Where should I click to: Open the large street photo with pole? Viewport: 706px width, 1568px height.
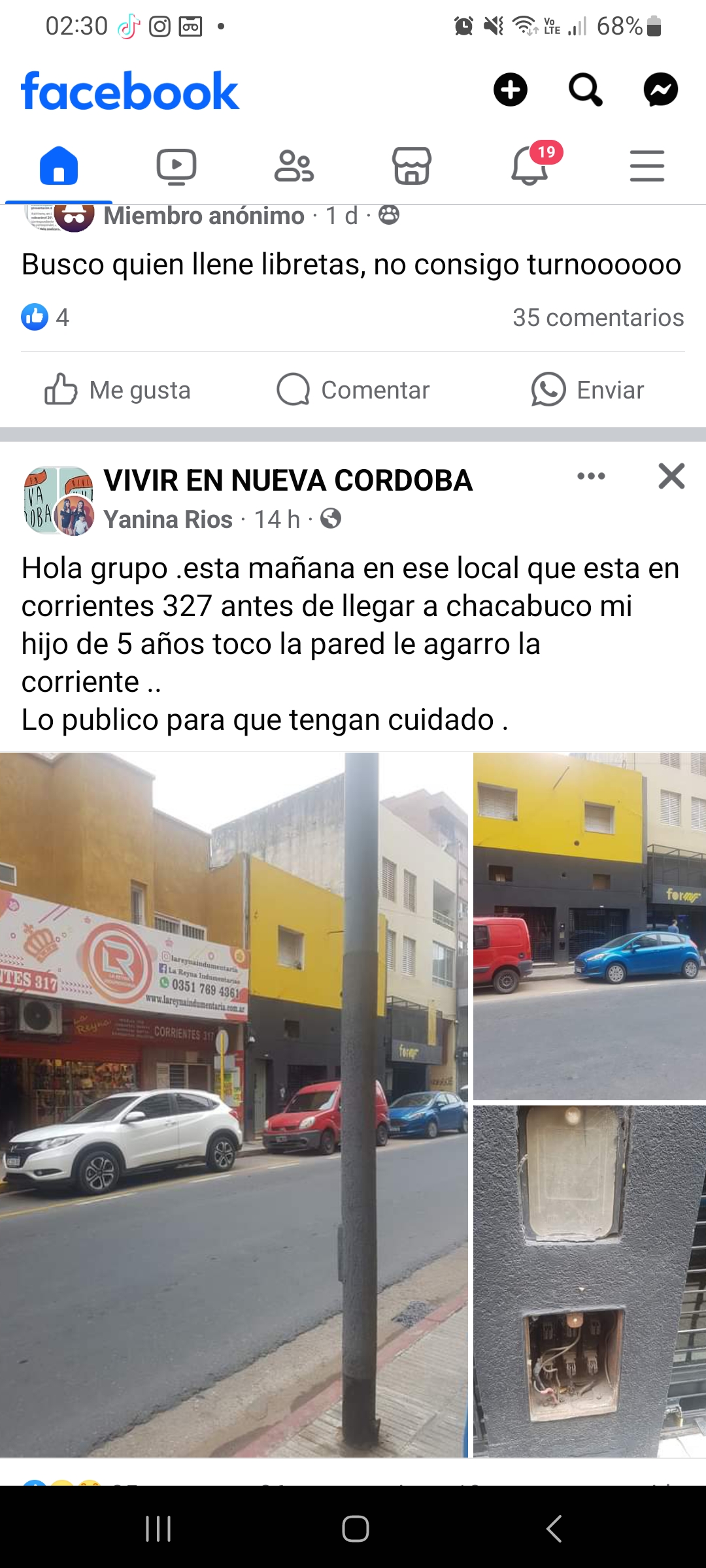click(234, 1104)
